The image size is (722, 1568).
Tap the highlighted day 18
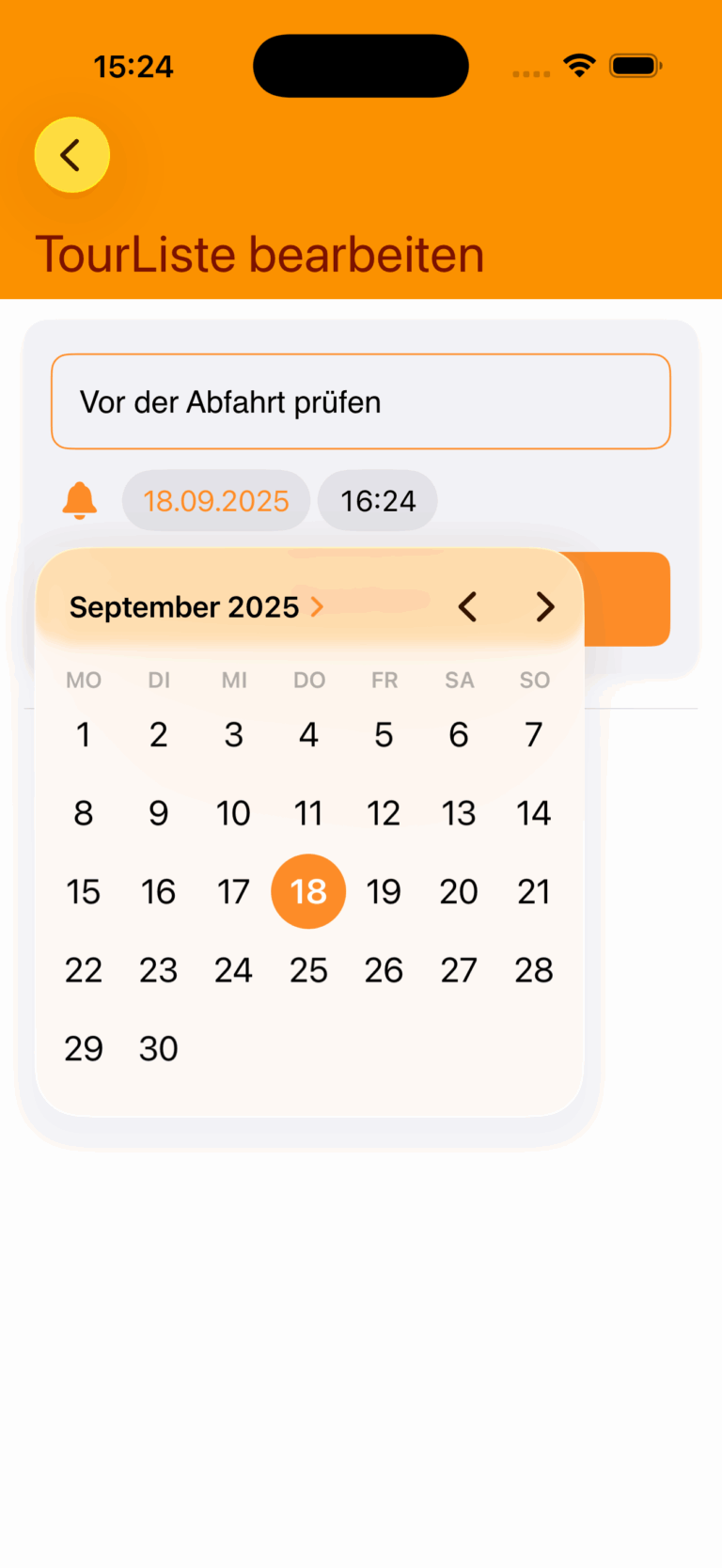click(x=308, y=892)
